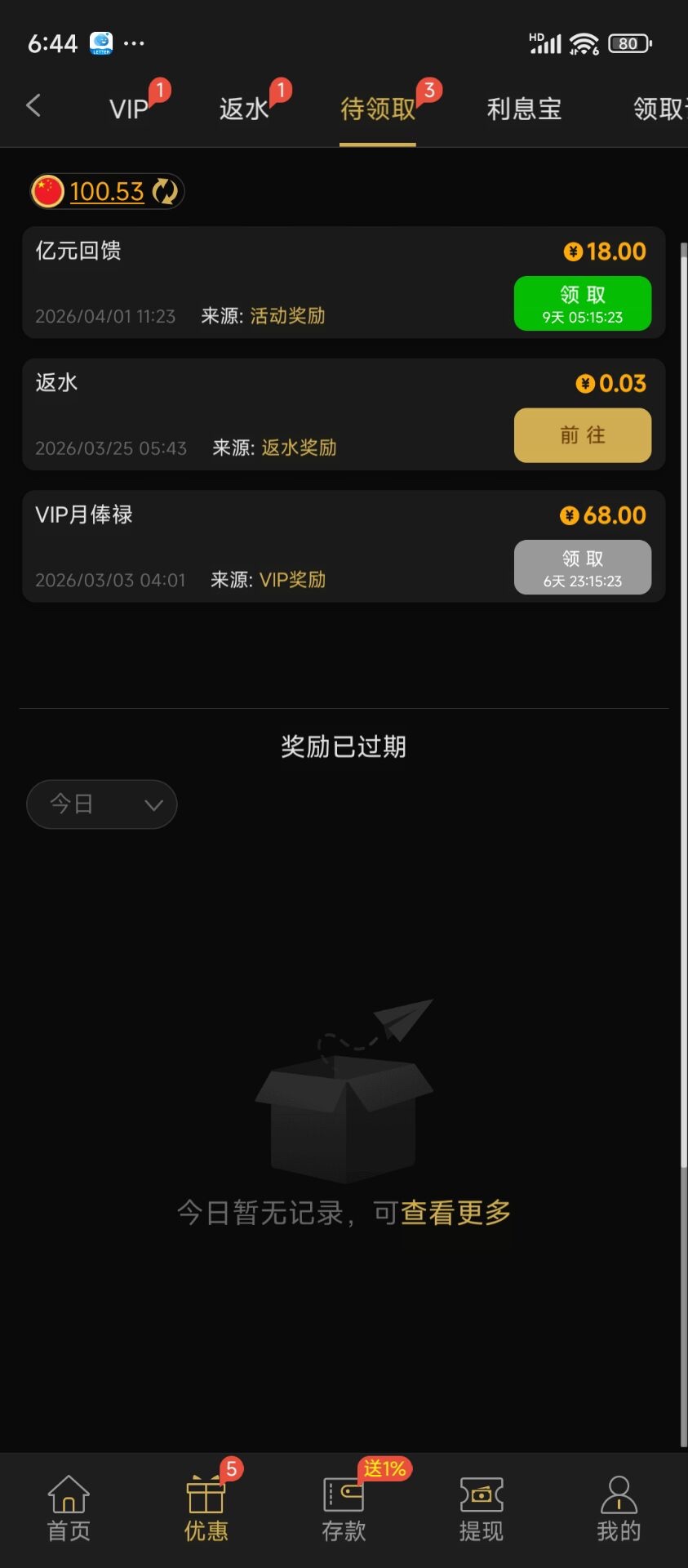The image size is (688, 1568).
Task: Tap 前往 on the 返水 reward
Action: coord(582,435)
